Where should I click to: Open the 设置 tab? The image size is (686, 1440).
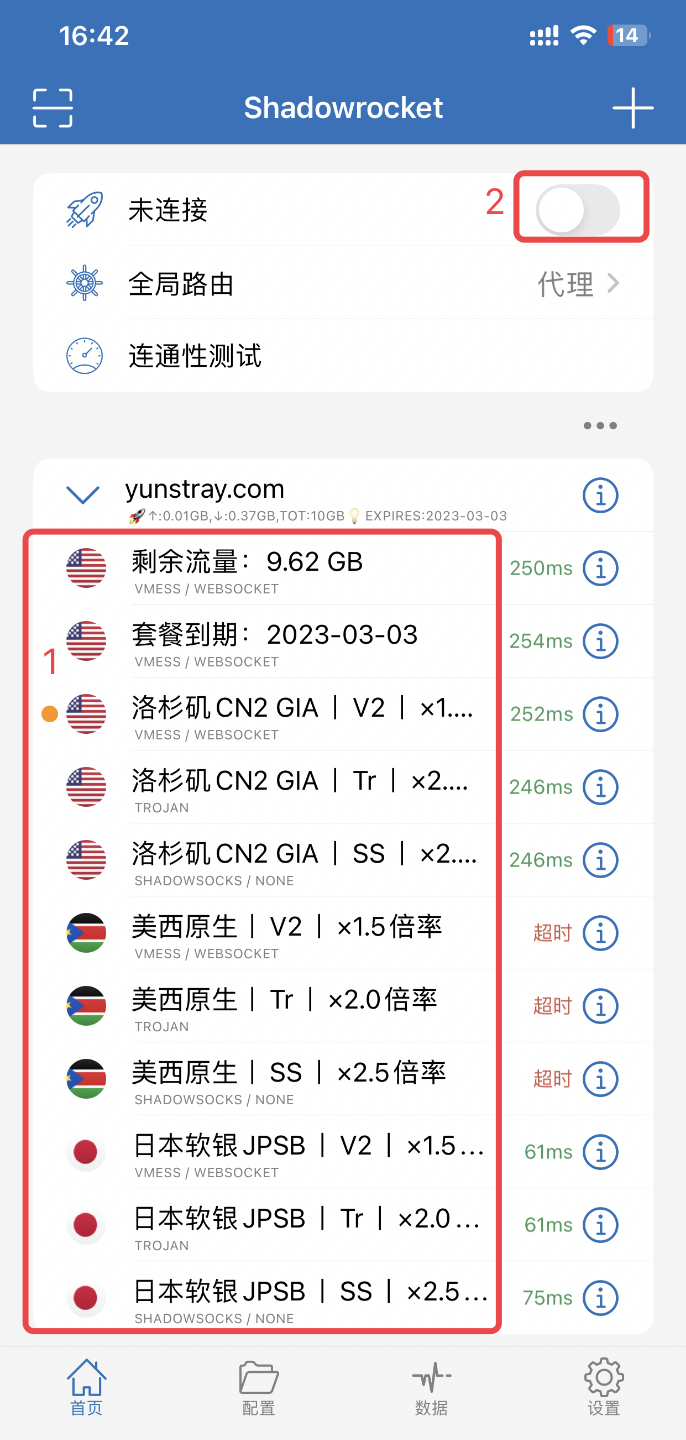point(604,1388)
